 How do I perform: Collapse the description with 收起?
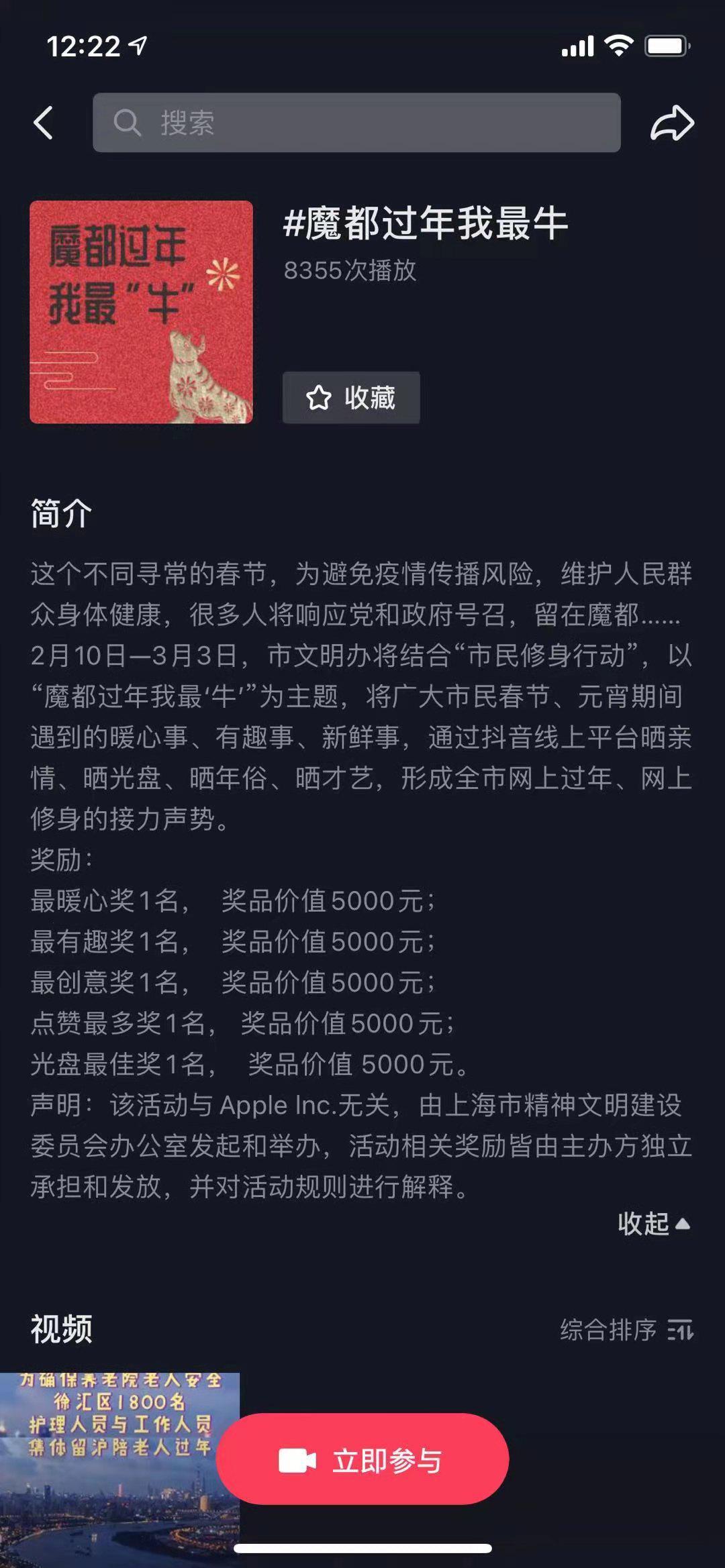point(653,1223)
